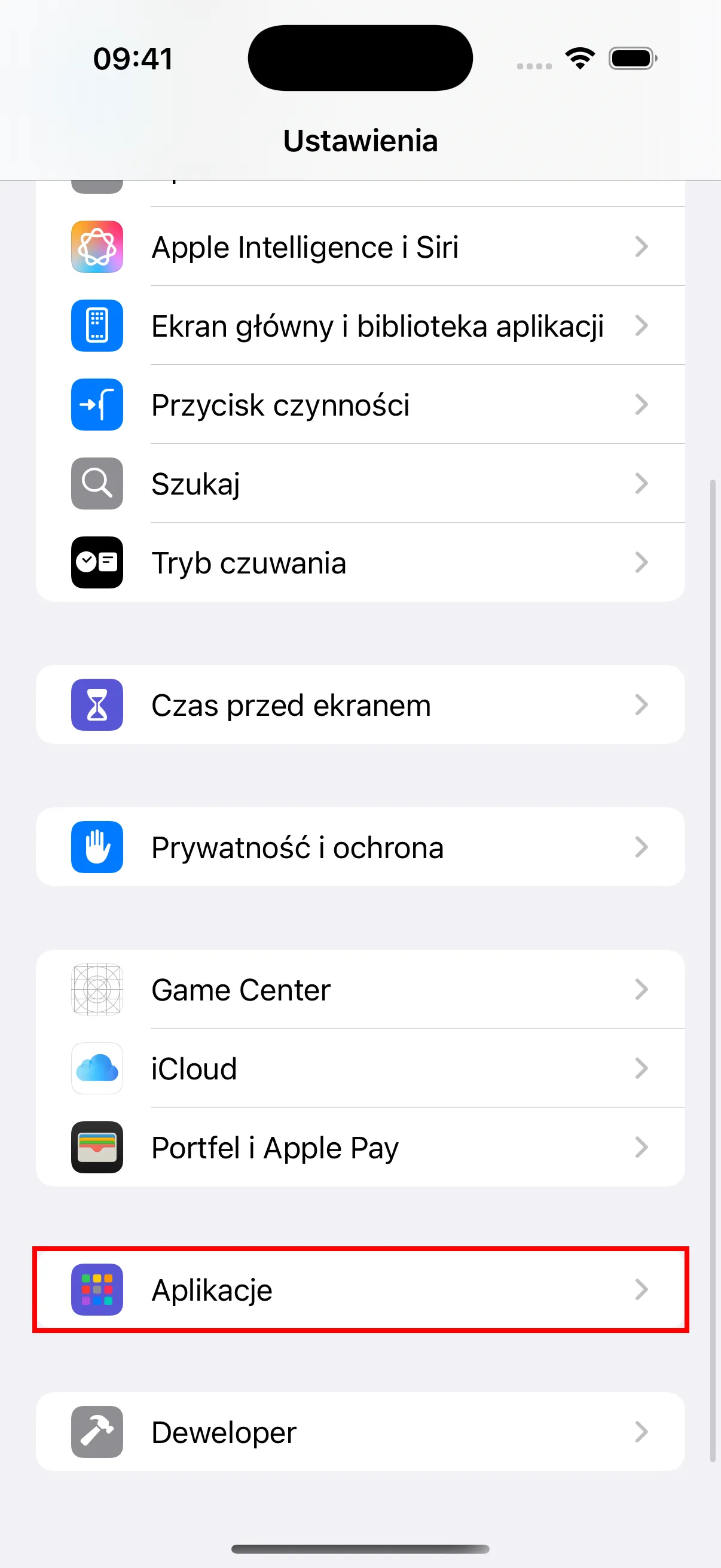Tap Prywatność i ochrona
This screenshot has height=1568, width=721.
tap(360, 847)
